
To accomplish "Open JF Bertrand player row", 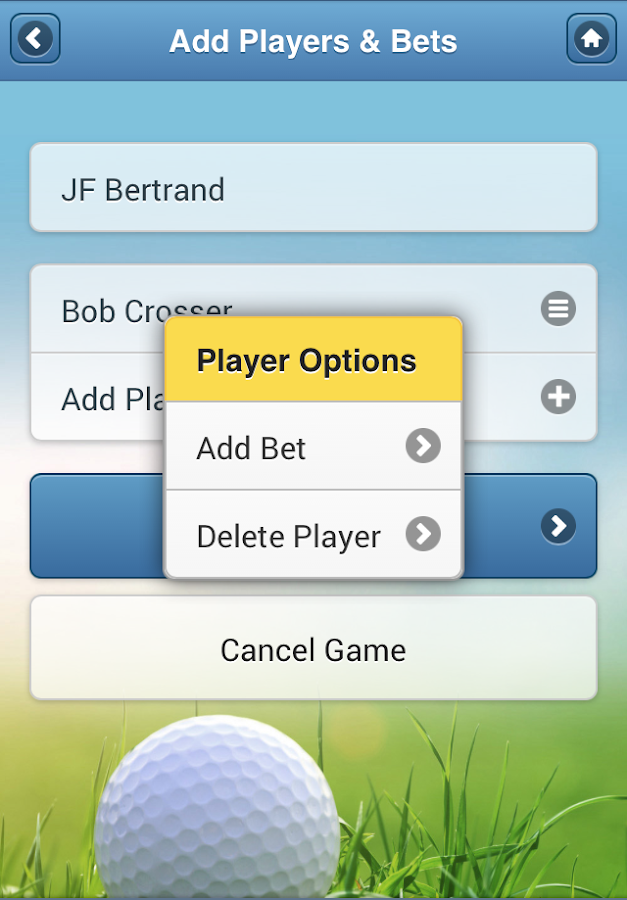I will 313,188.
